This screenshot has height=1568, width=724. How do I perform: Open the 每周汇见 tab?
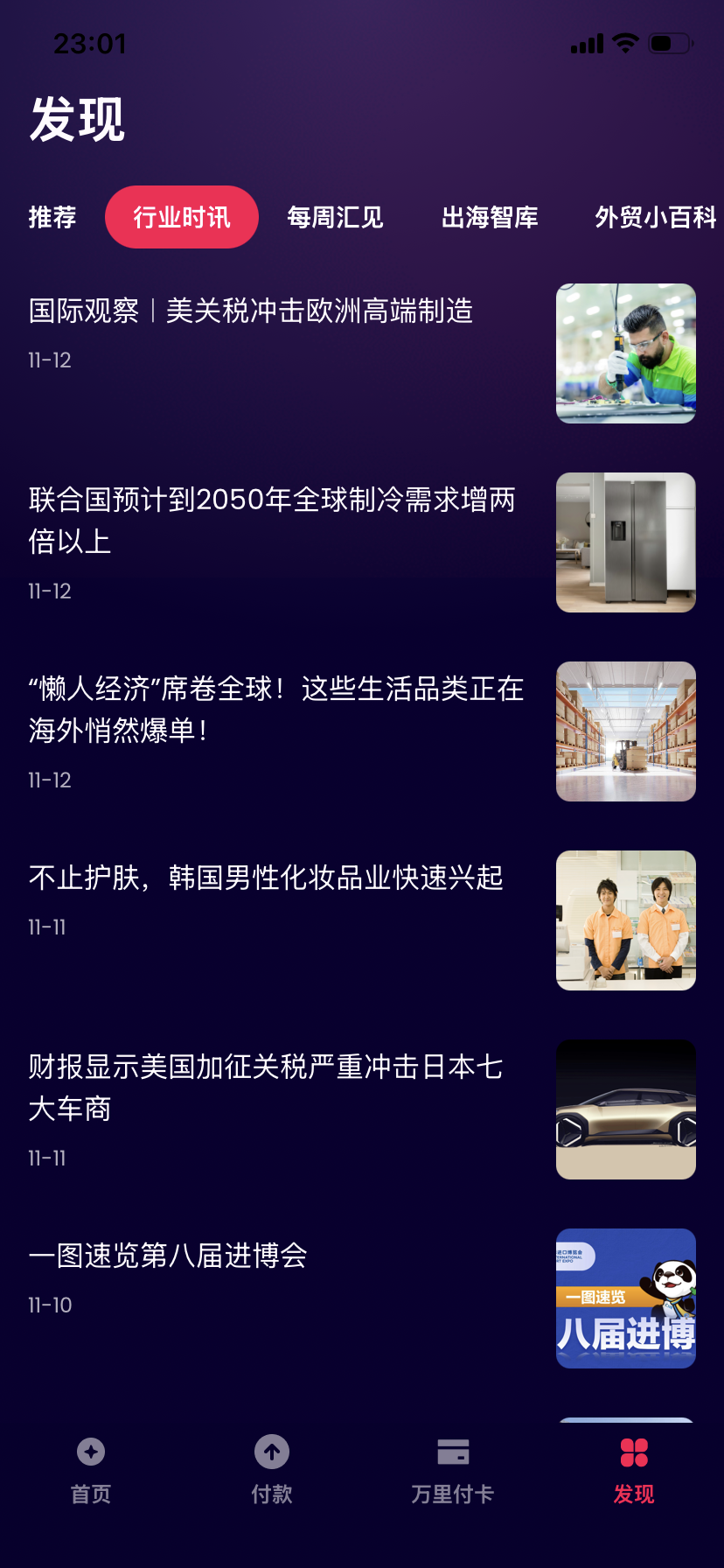click(336, 217)
